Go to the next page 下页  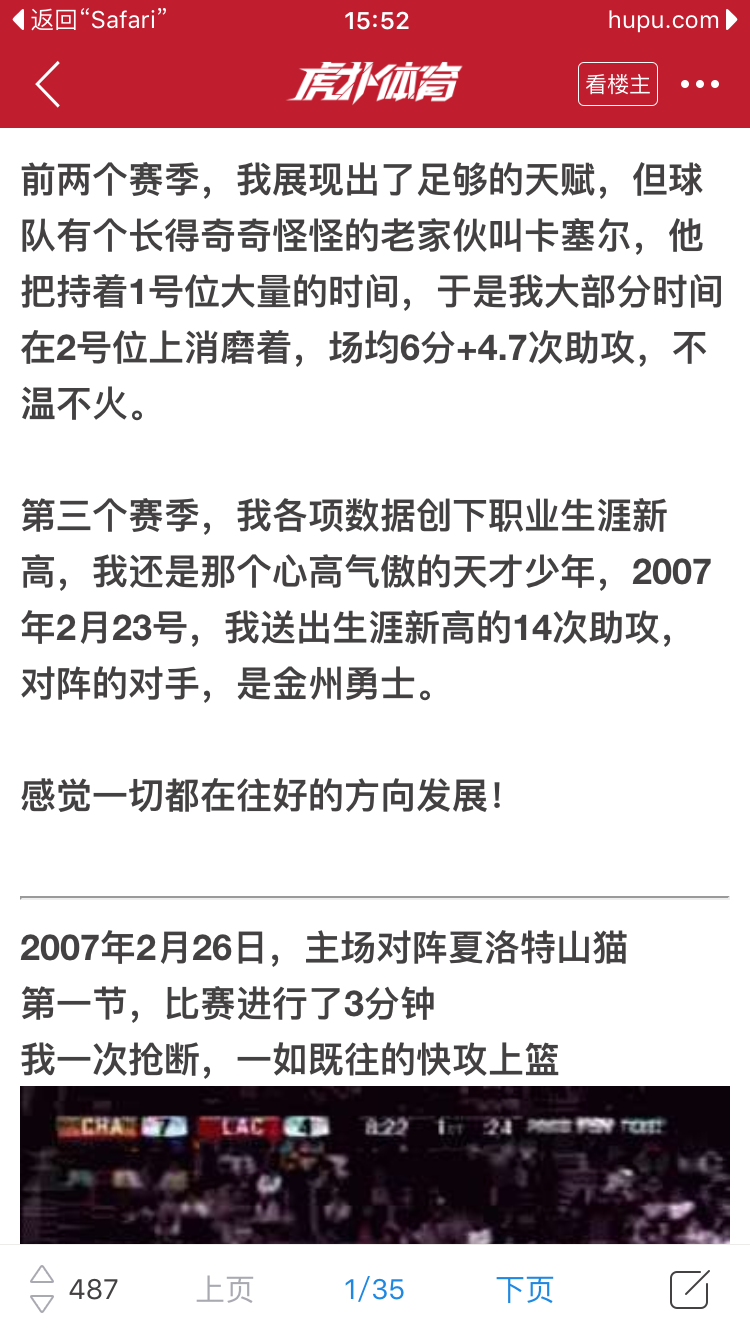[x=525, y=1289]
